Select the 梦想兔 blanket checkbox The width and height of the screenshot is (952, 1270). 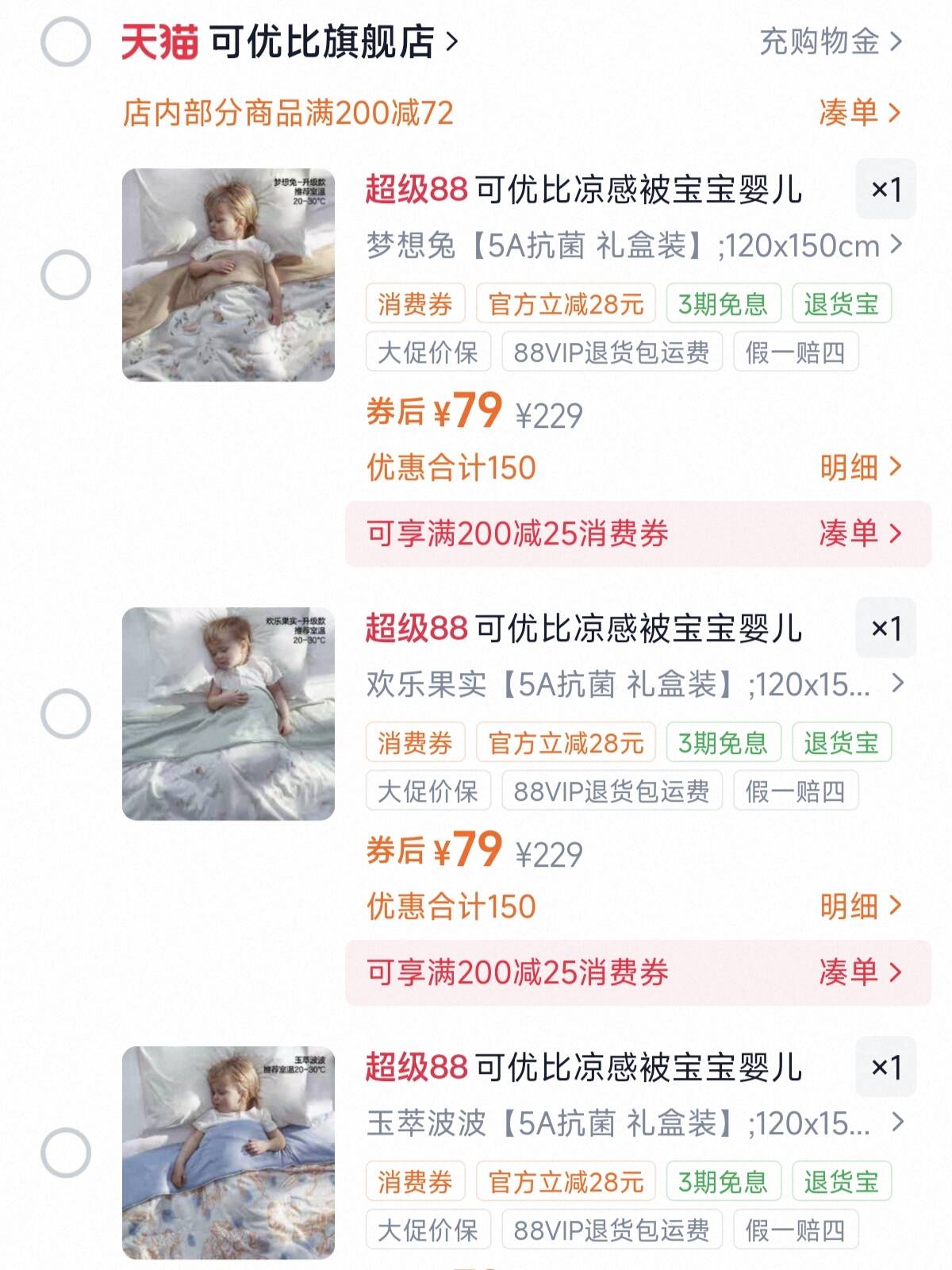tap(65, 275)
